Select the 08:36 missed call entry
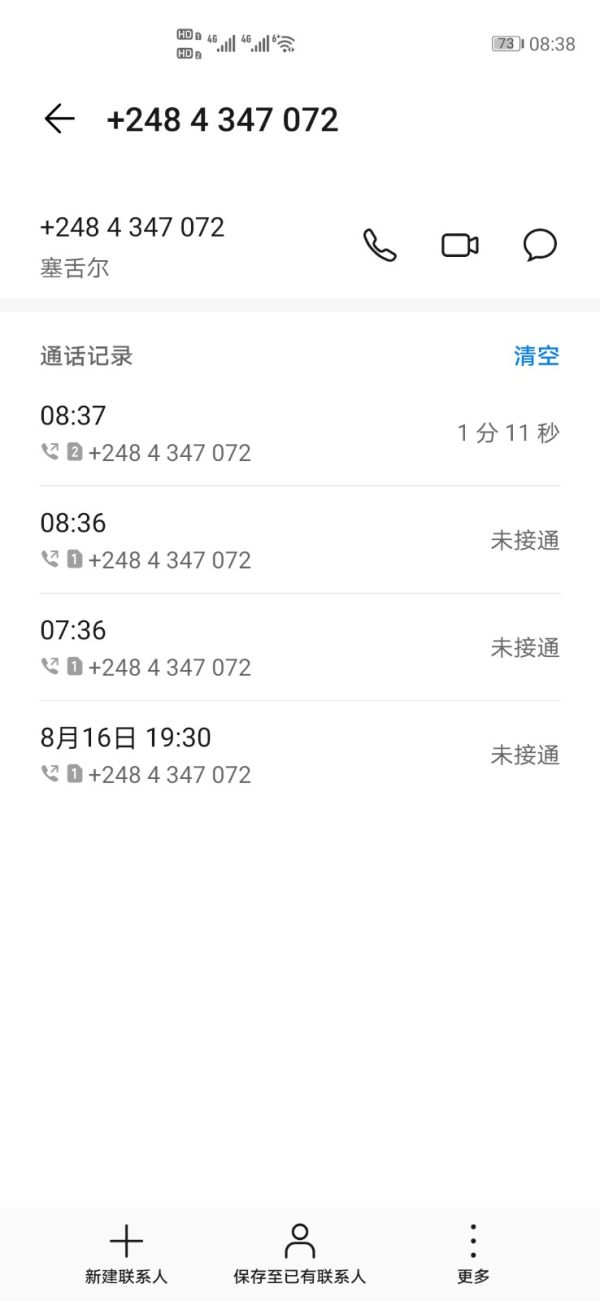 coord(300,540)
